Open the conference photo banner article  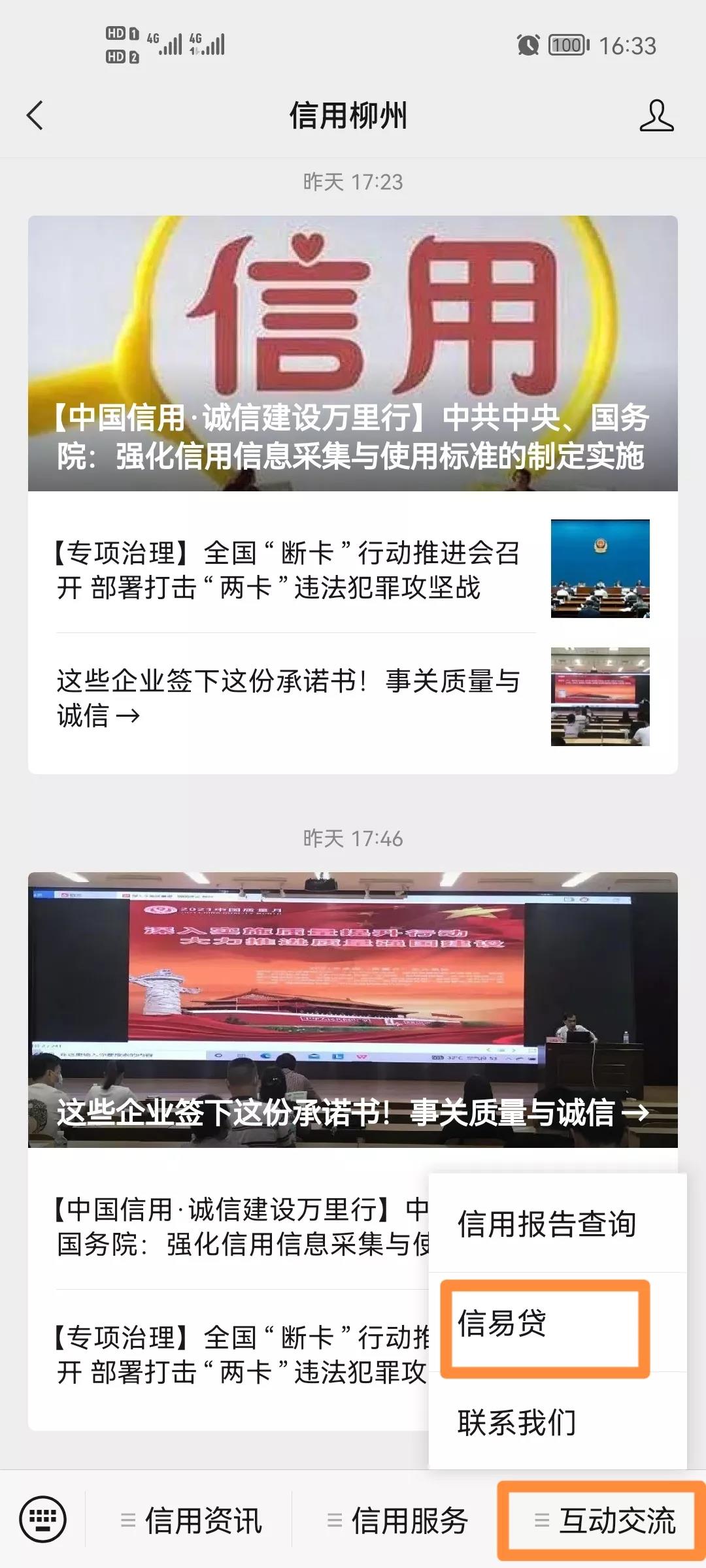(353, 1009)
